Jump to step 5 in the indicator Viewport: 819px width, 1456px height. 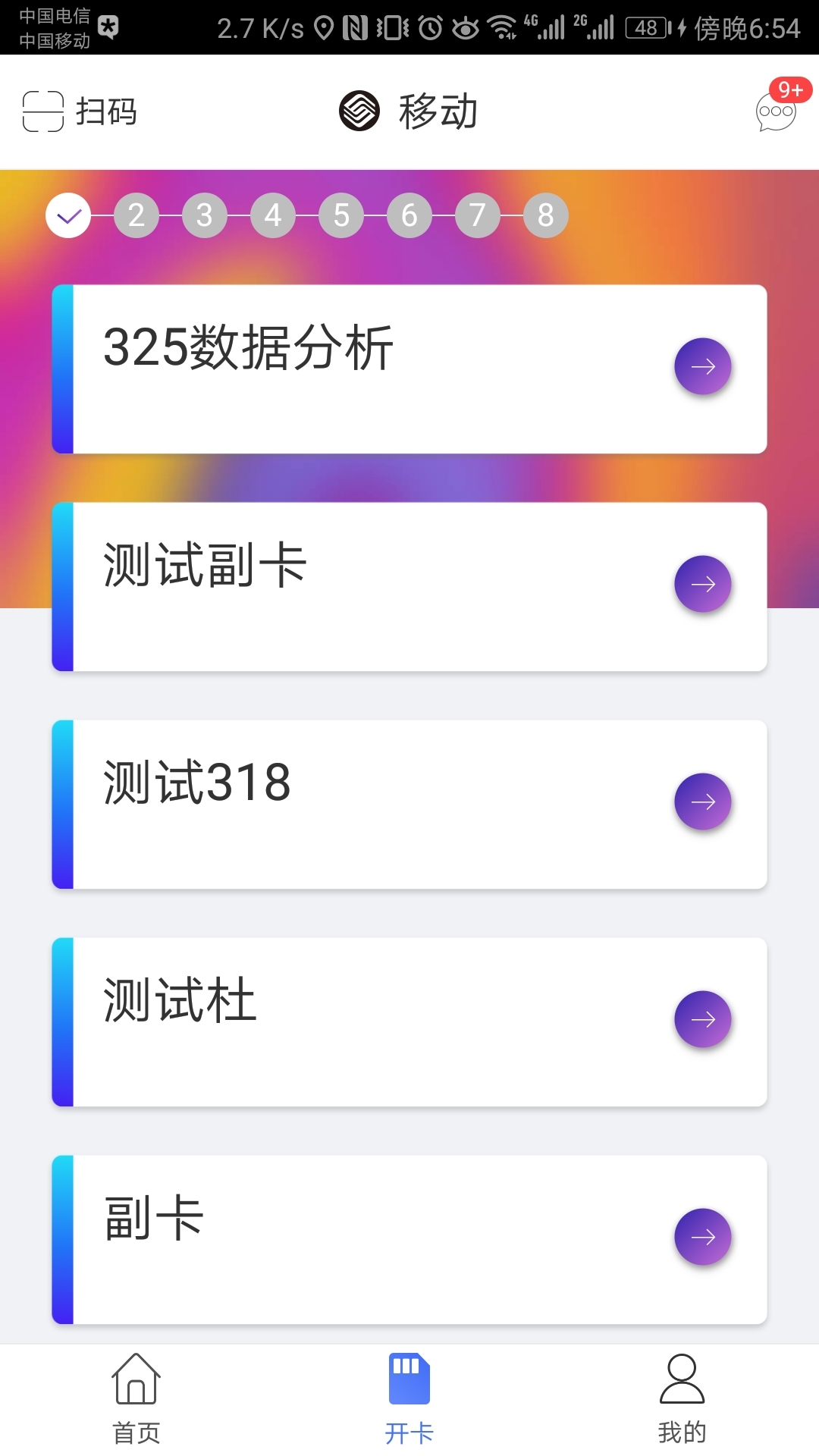tap(341, 215)
